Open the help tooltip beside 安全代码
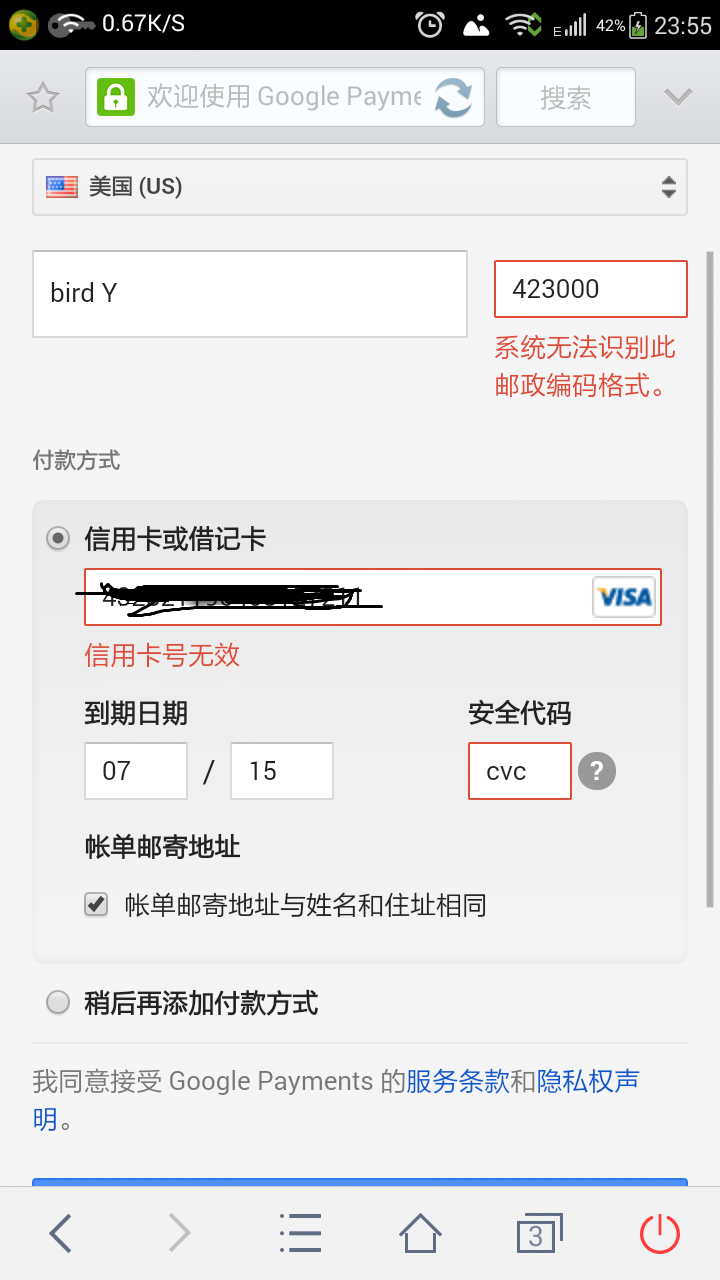The width and height of the screenshot is (720, 1280). tap(597, 771)
